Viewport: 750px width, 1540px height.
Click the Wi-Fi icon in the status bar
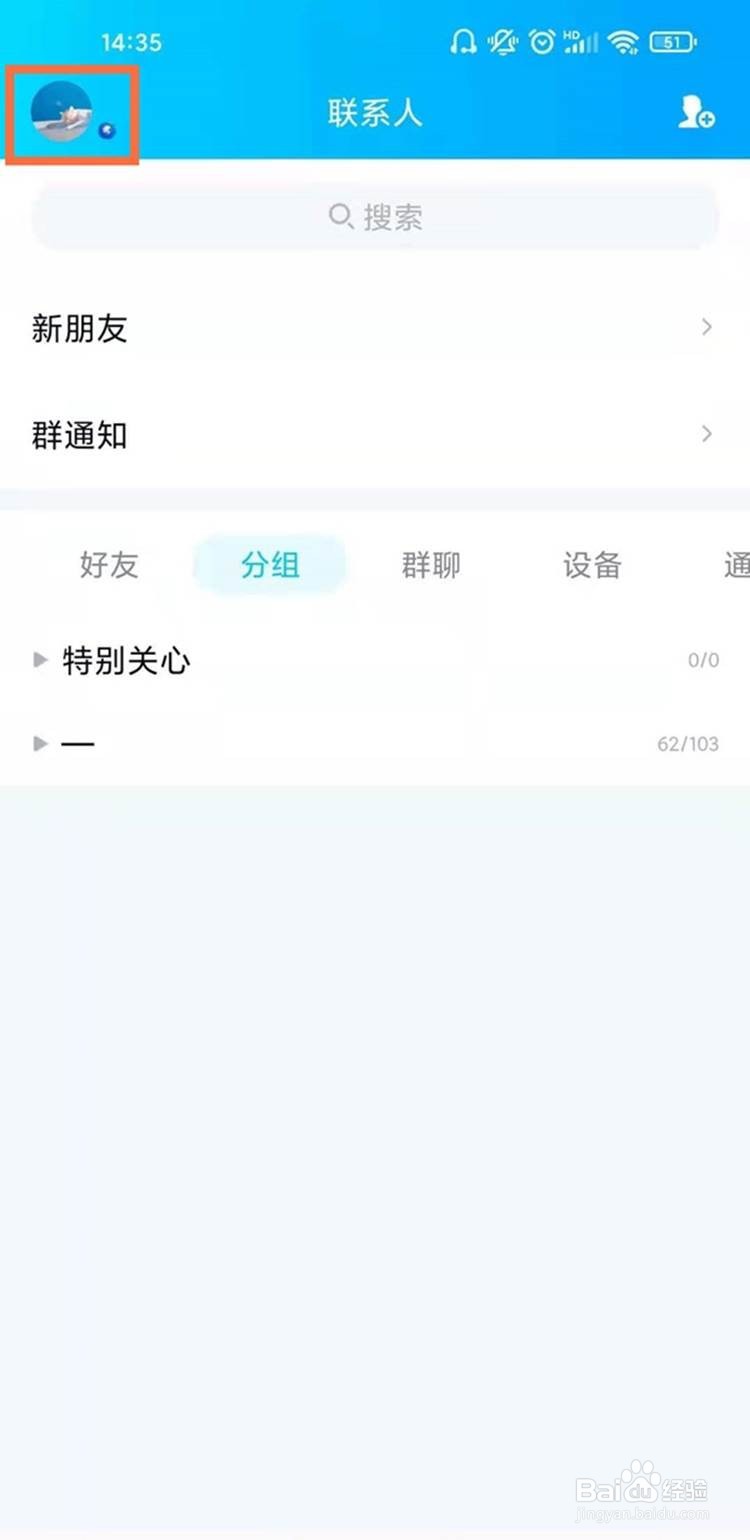click(x=624, y=42)
